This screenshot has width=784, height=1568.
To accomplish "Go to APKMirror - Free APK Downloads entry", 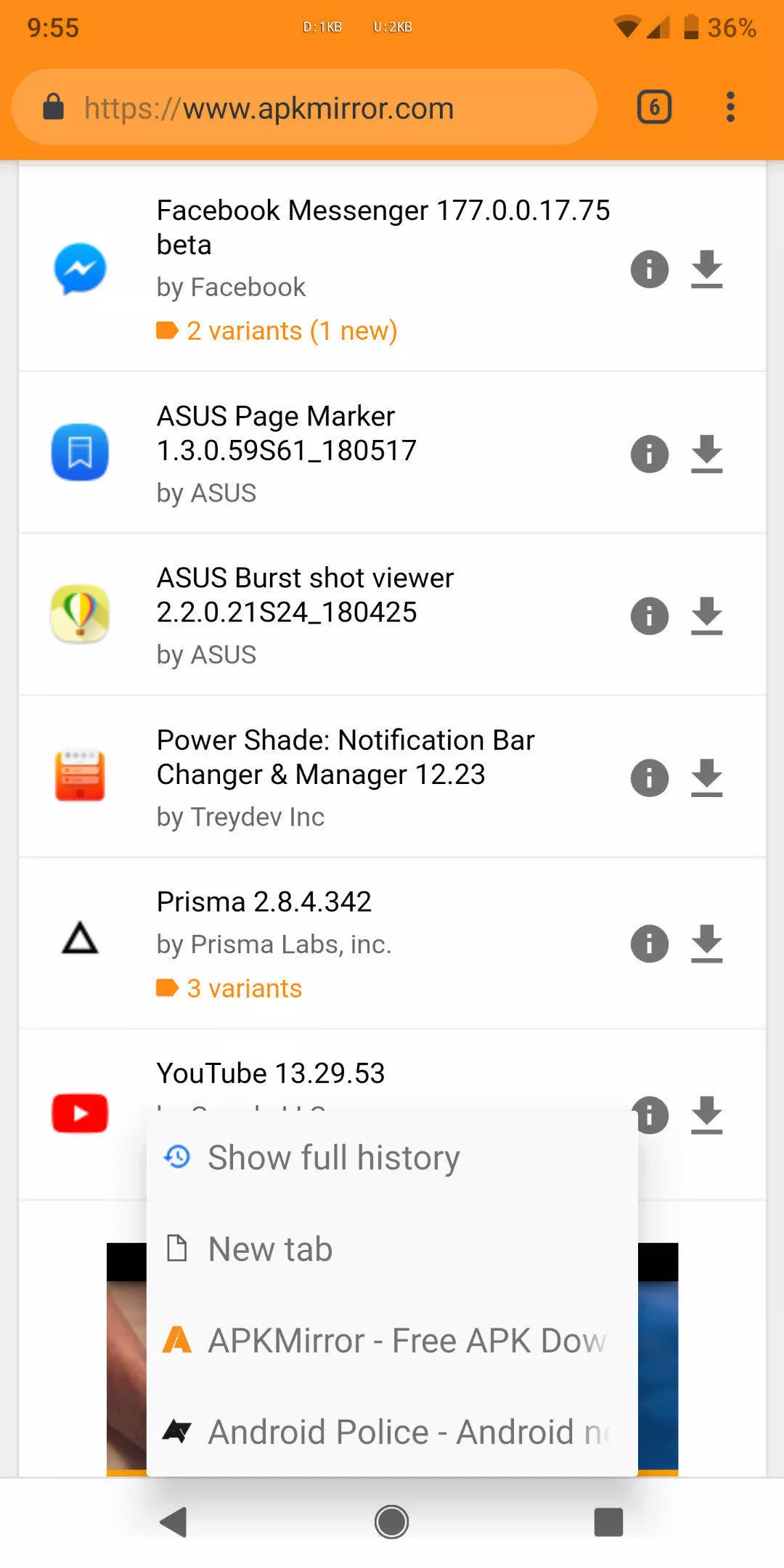I will [x=392, y=1341].
